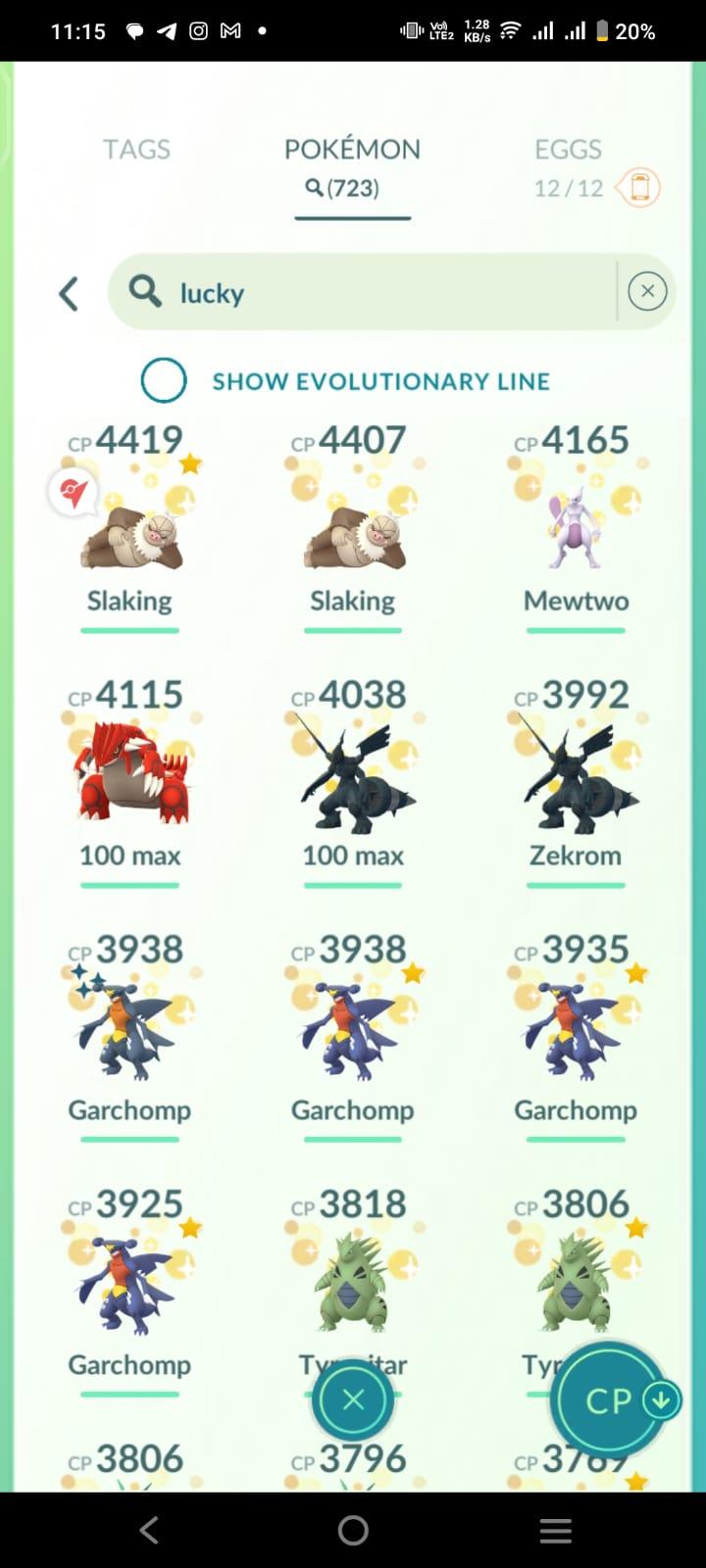Open the Pokémon incubator icon beside Eggs
Screen dimensions: 706x1568
click(x=639, y=186)
